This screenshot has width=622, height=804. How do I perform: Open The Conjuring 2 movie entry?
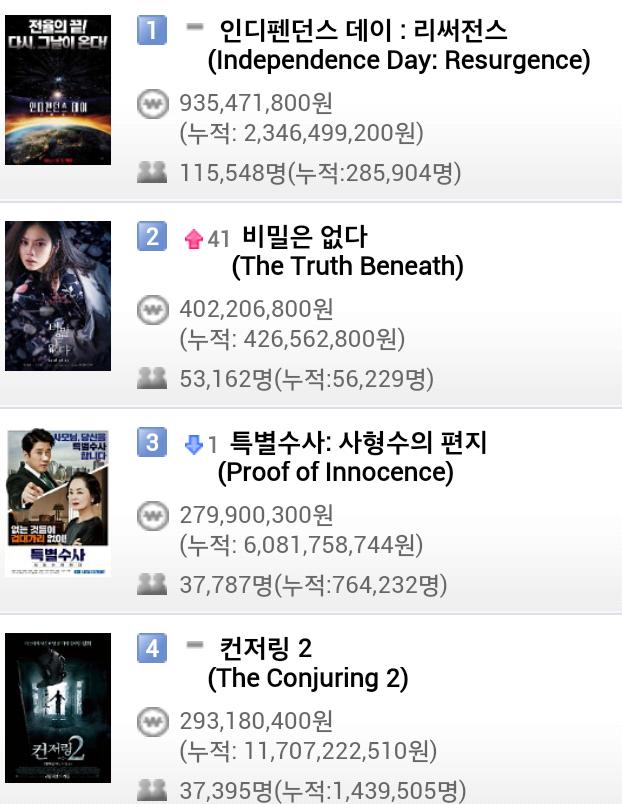(x=308, y=663)
